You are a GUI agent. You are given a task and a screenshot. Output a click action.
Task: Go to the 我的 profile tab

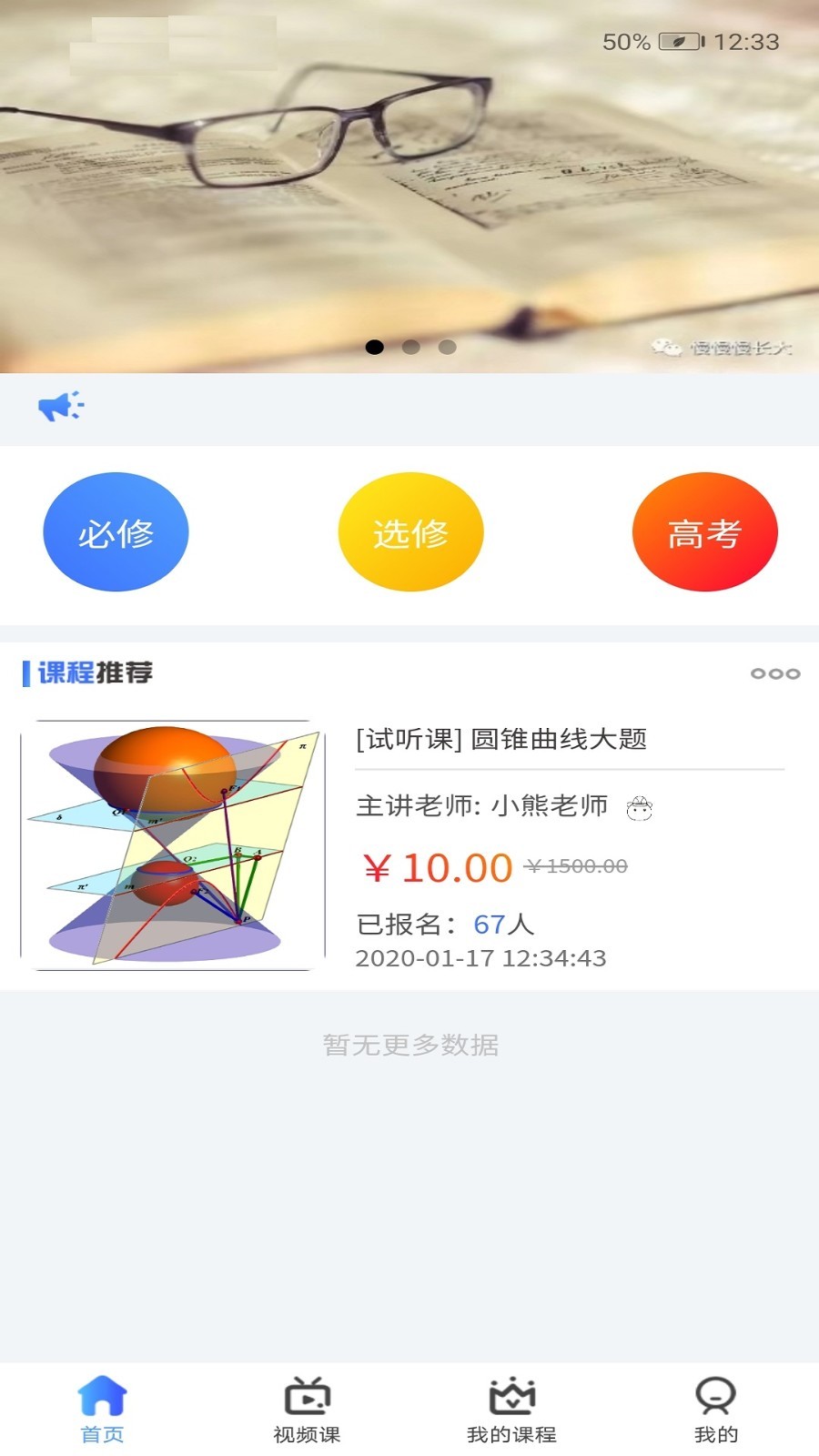(x=715, y=1409)
